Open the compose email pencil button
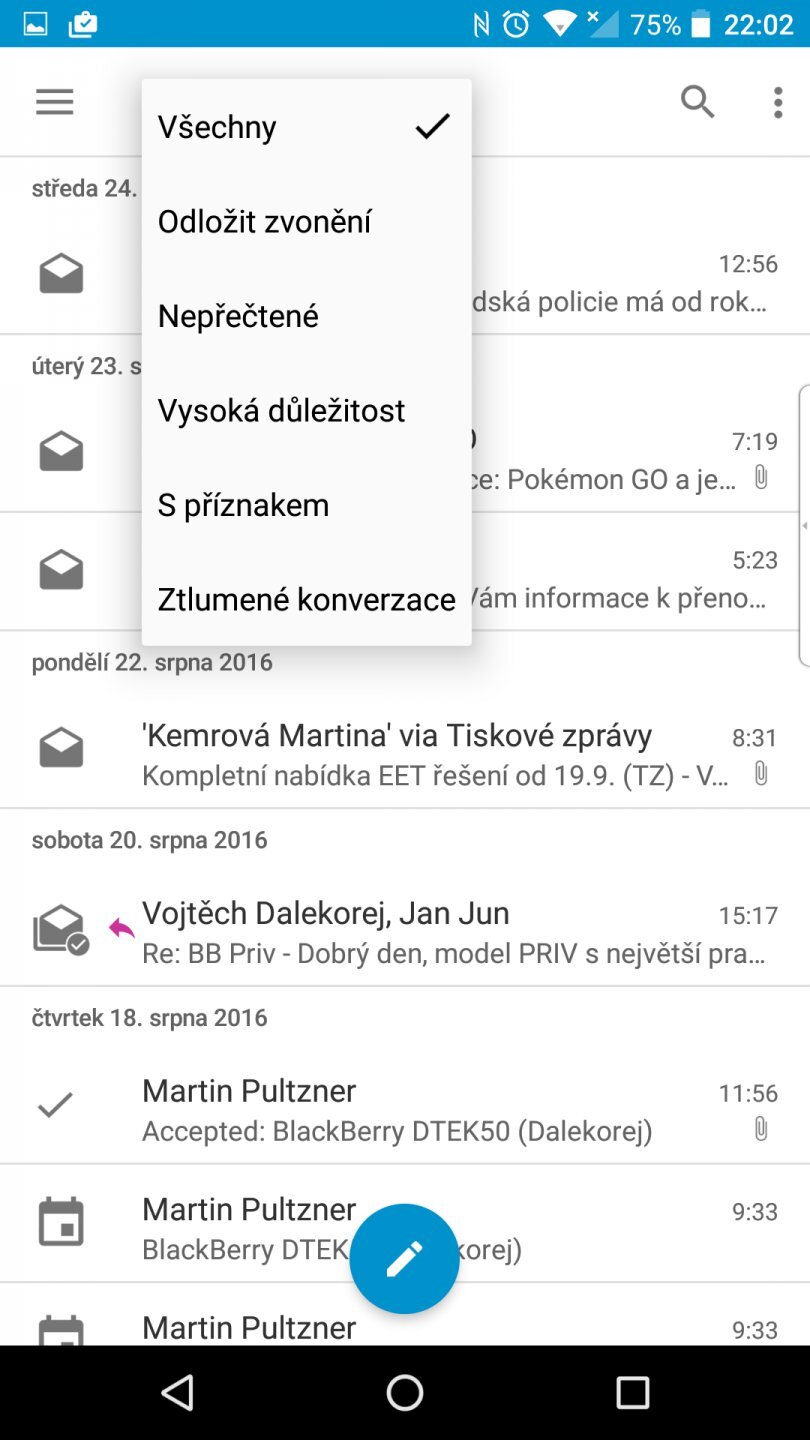The image size is (810, 1440). [x=404, y=1258]
